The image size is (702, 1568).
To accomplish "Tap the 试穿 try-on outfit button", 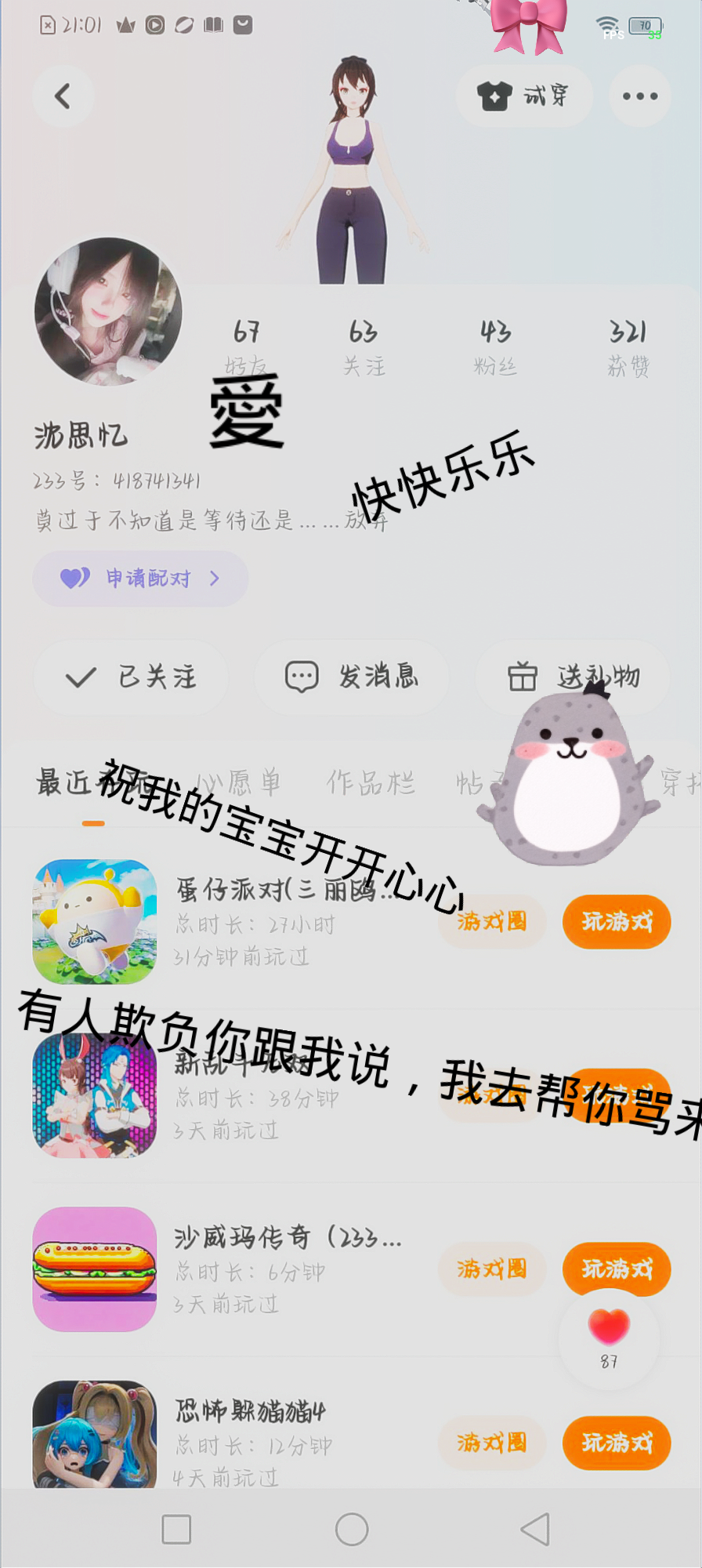I will tap(523, 96).
